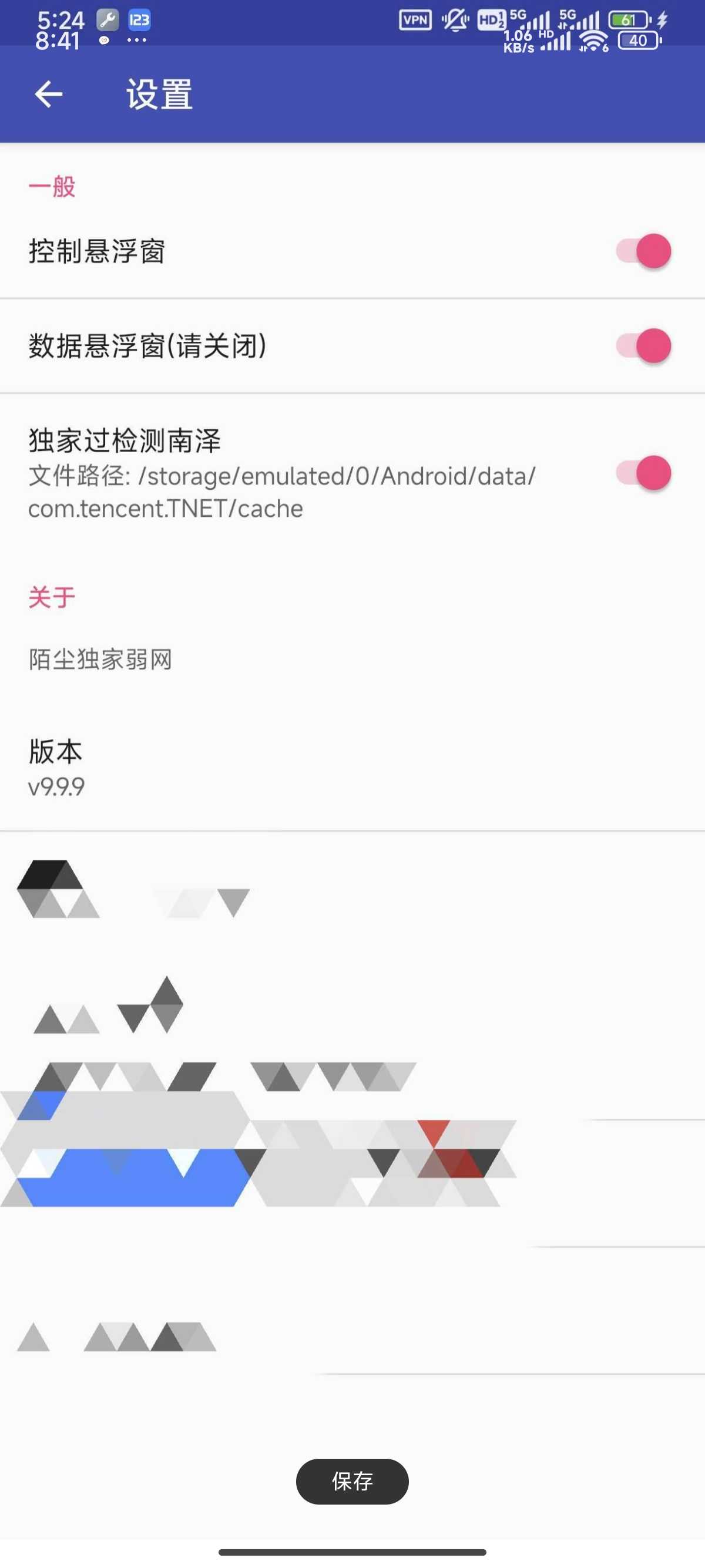Tap the 保存 button
Screen dimensions: 705x1568
pos(352,1480)
